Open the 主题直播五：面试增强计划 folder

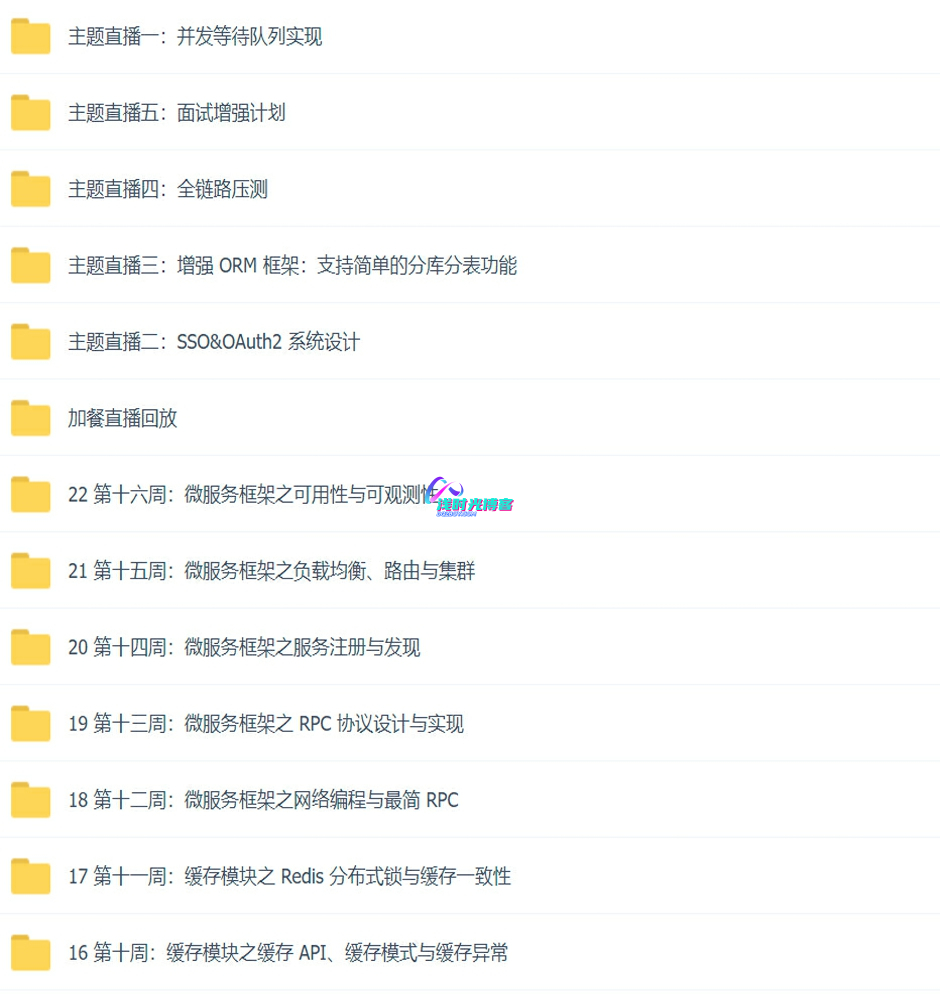[176, 113]
